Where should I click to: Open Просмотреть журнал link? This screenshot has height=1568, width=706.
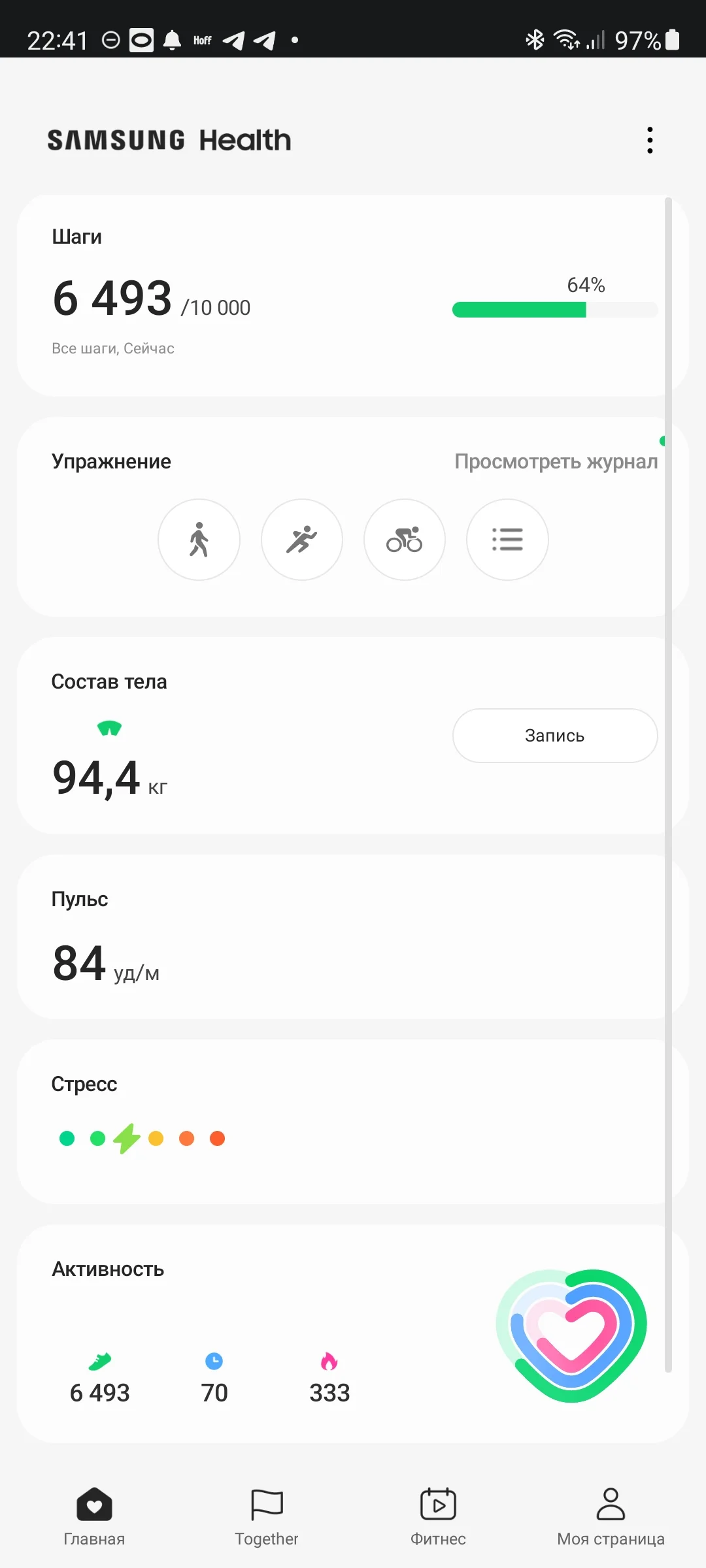pos(555,461)
